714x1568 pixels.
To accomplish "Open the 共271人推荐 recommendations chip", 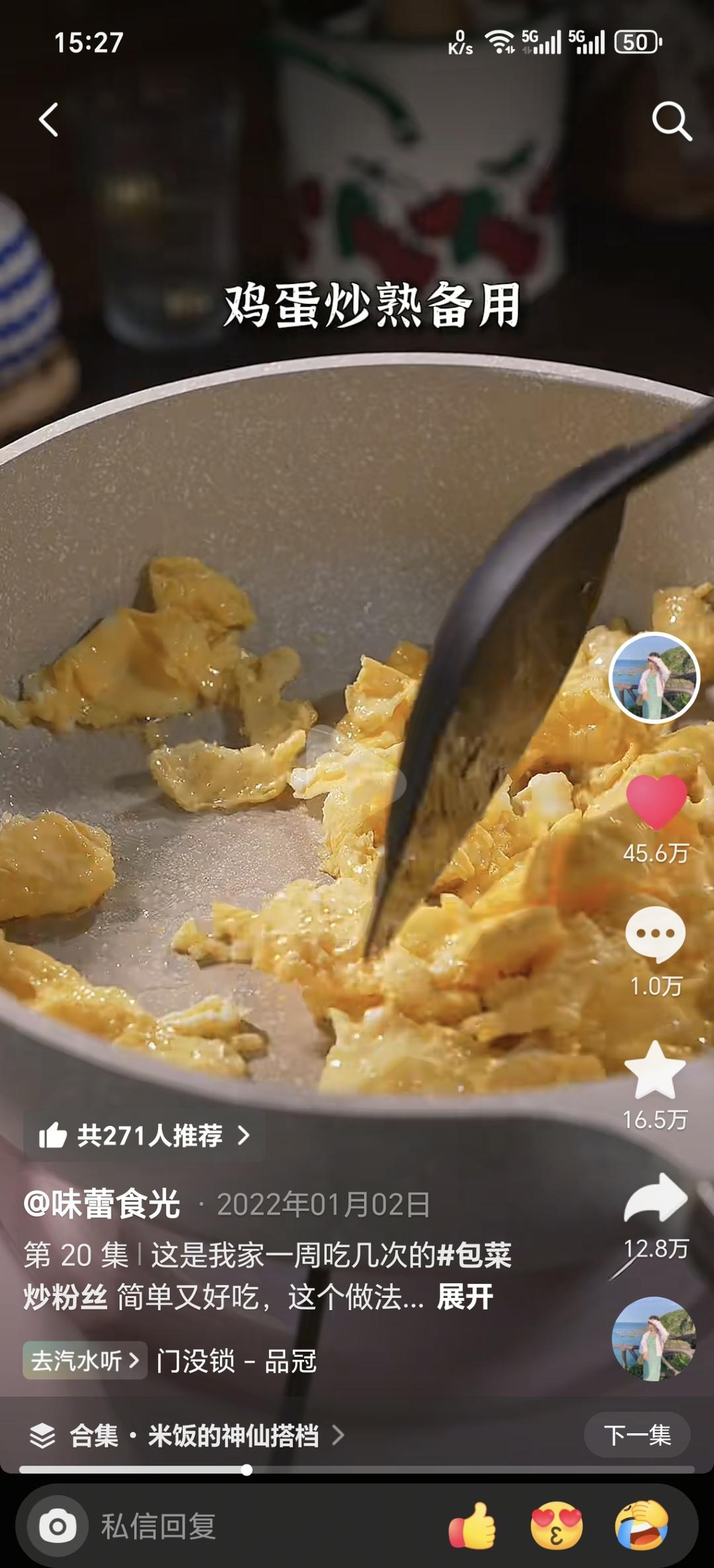I will (x=145, y=1136).
